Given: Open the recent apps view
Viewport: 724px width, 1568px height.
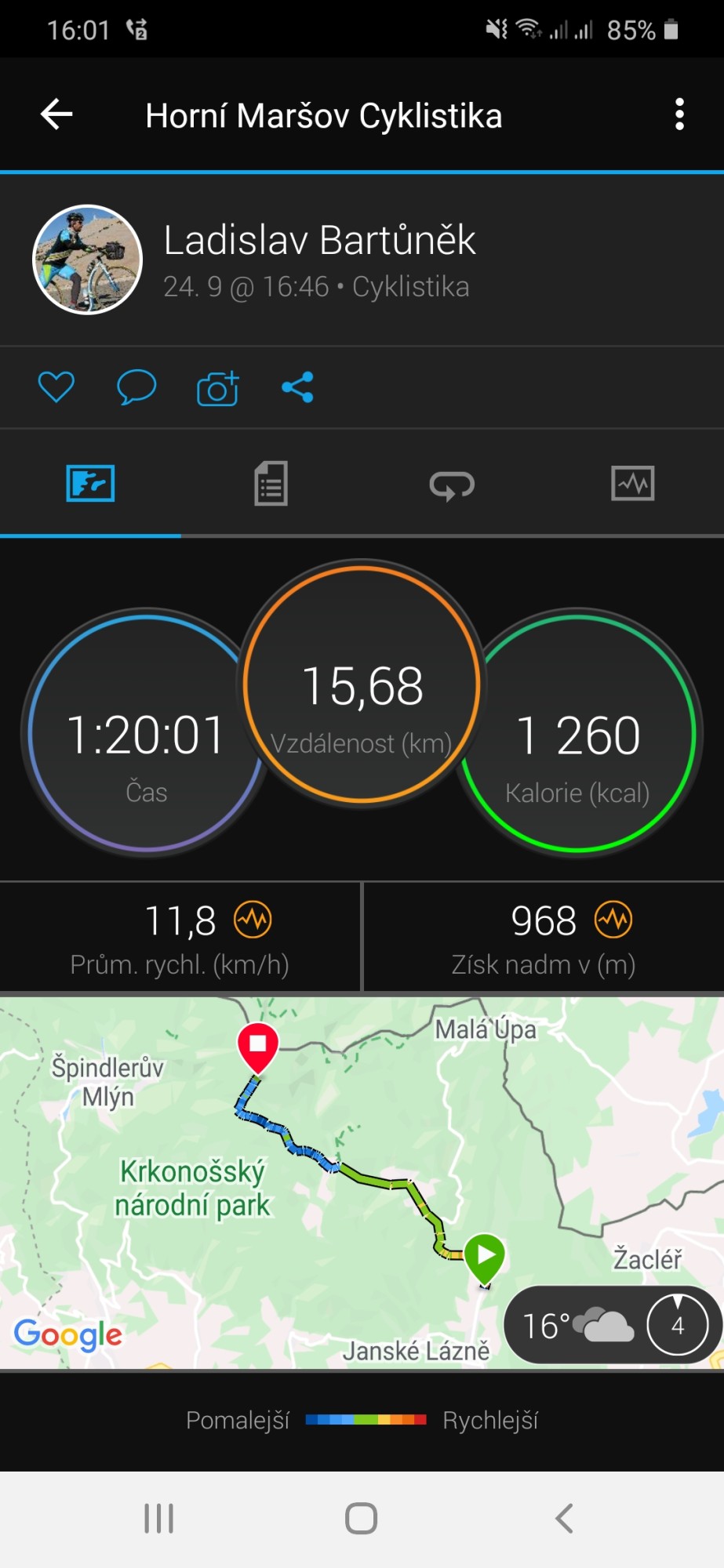Looking at the screenshot, I should coord(158,1519).
